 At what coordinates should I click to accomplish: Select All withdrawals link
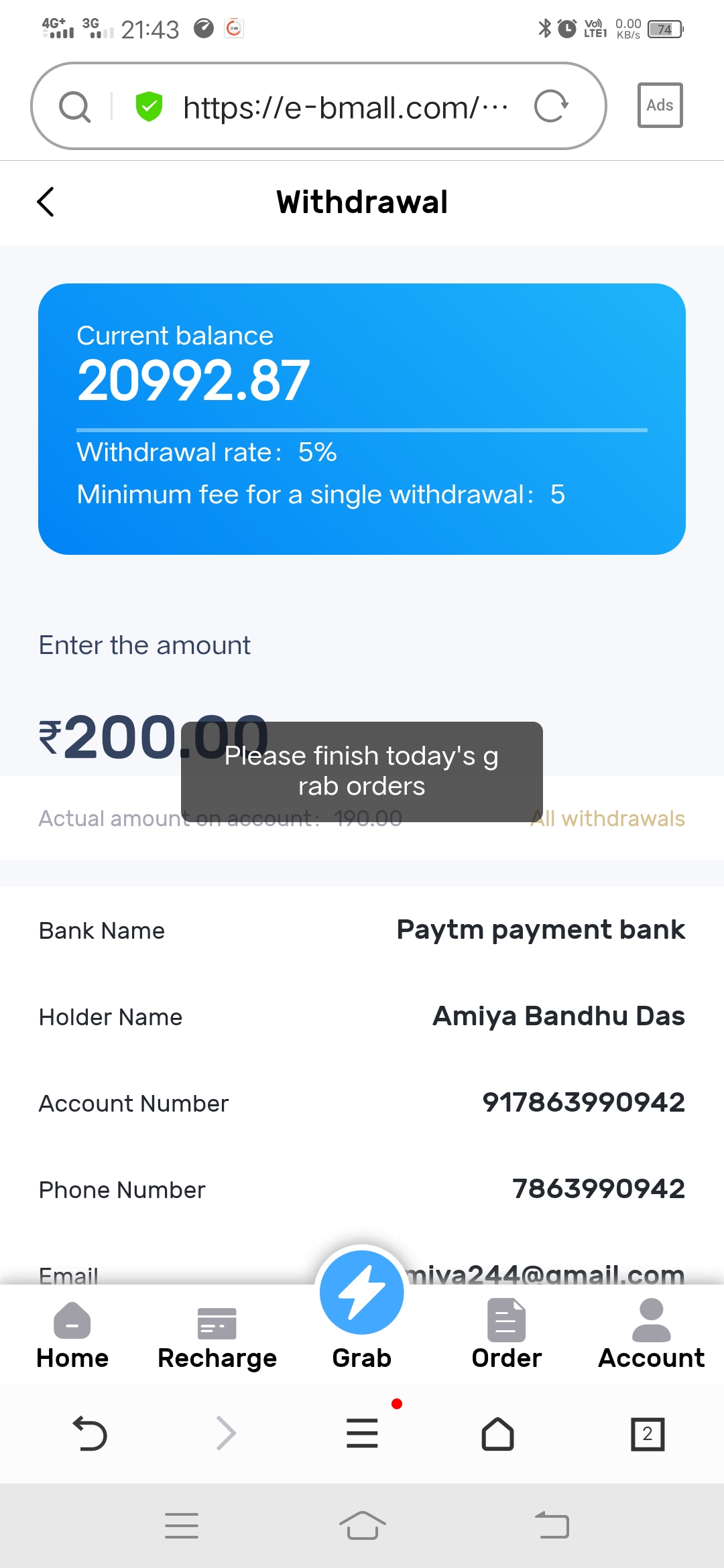click(x=607, y=818)
